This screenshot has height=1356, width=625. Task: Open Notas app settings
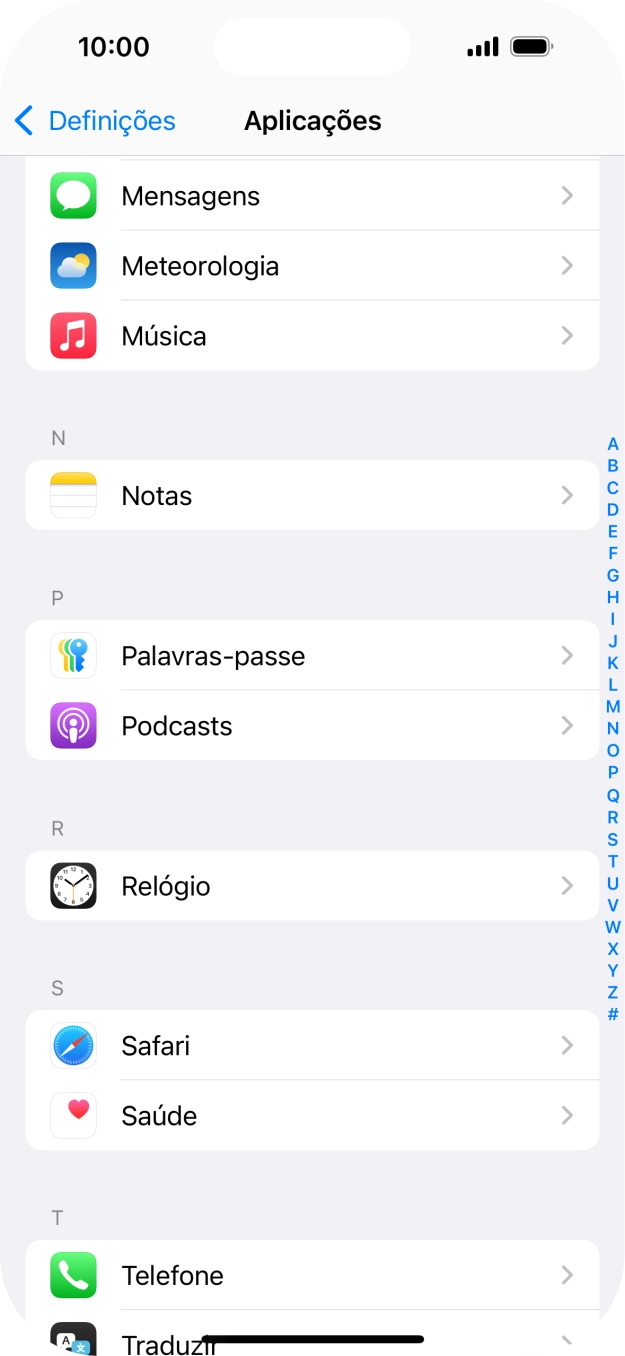pos(312,496)
